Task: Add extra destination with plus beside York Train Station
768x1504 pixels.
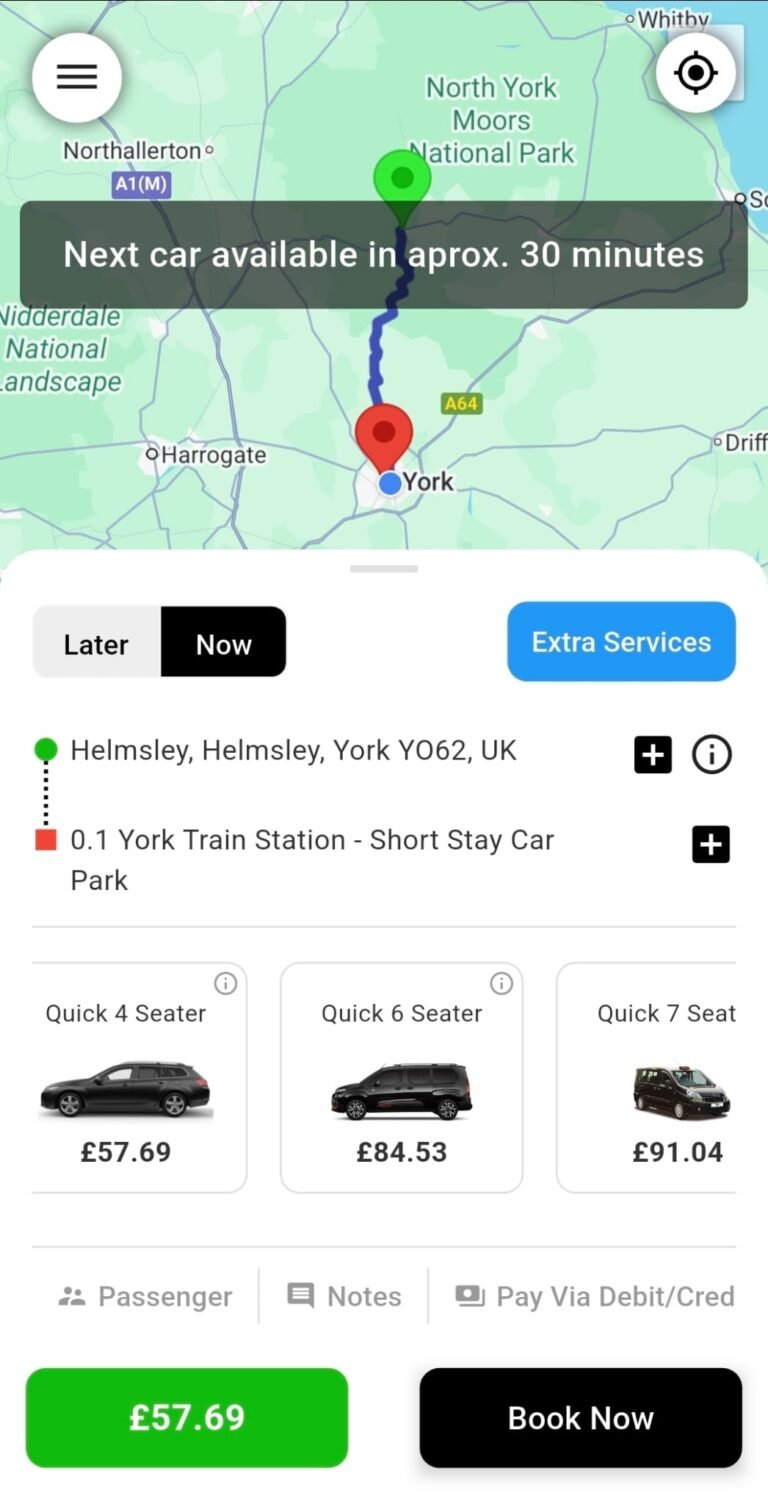Action: click(711, 844)
